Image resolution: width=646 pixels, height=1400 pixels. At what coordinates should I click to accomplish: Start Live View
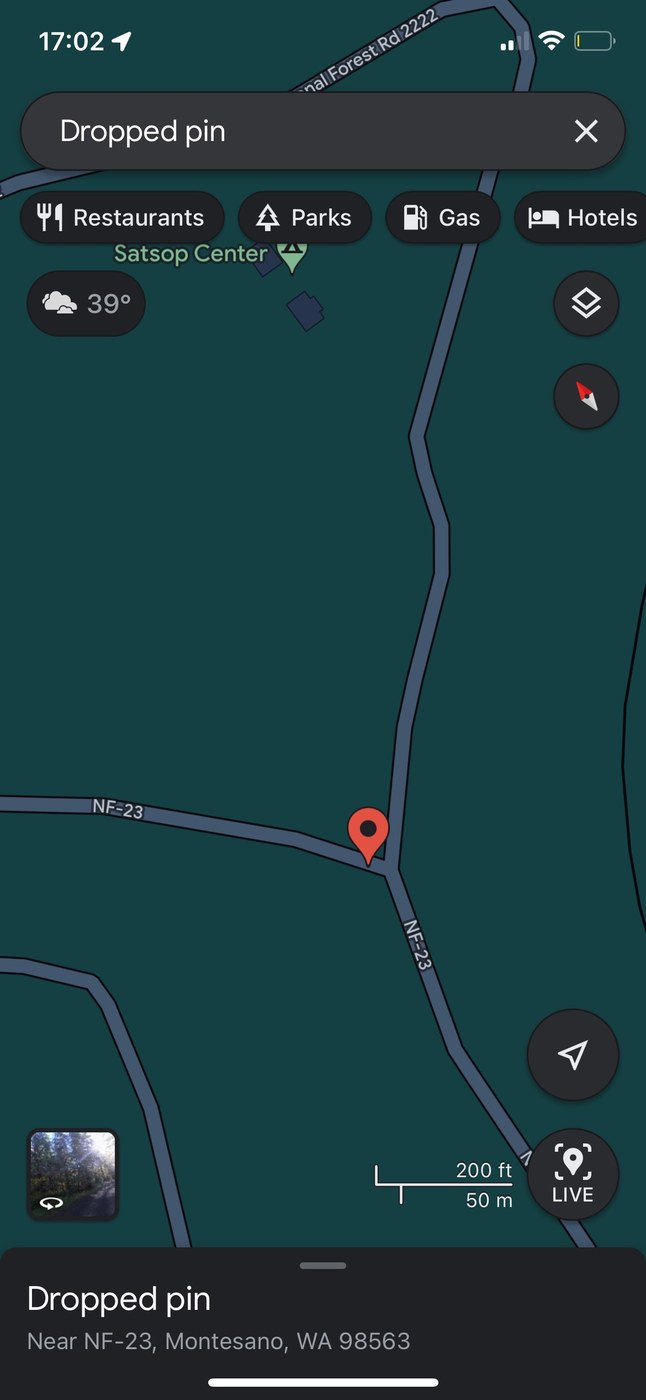tap(573, 1174)
